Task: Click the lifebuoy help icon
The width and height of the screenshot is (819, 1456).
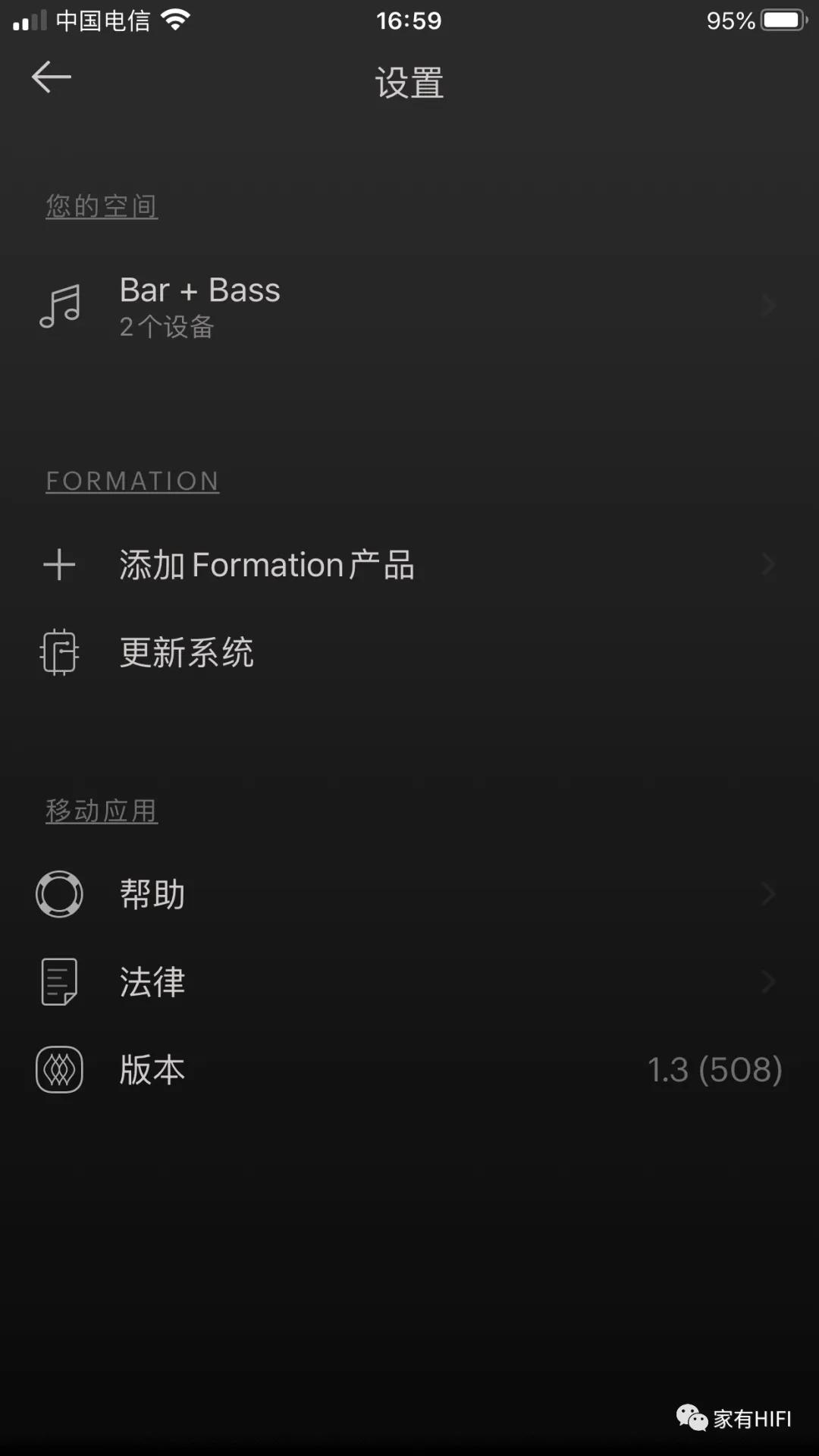Action: click(x=60, y=893)
